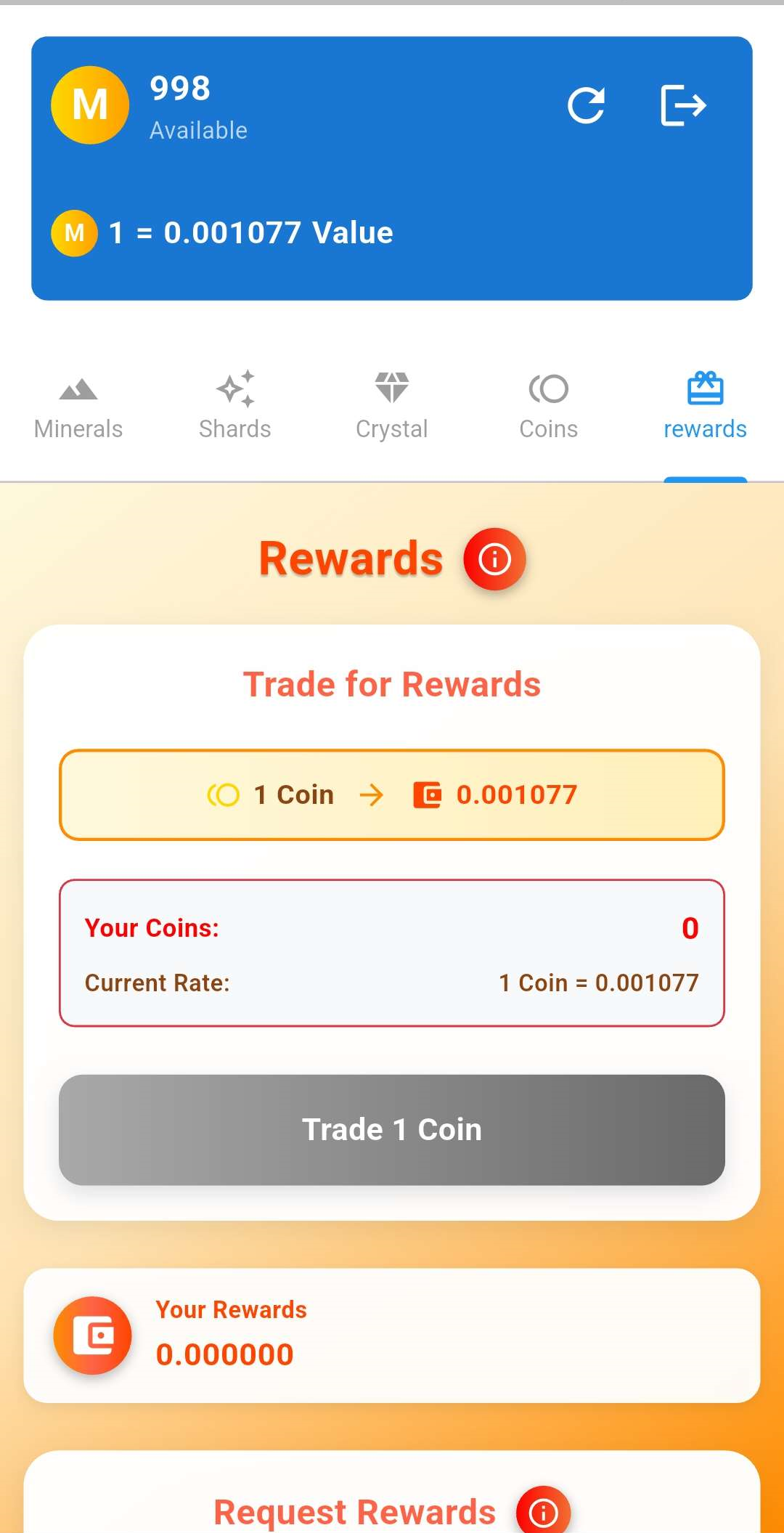Tap the Trade 1 Coin button

point(392,1130)
